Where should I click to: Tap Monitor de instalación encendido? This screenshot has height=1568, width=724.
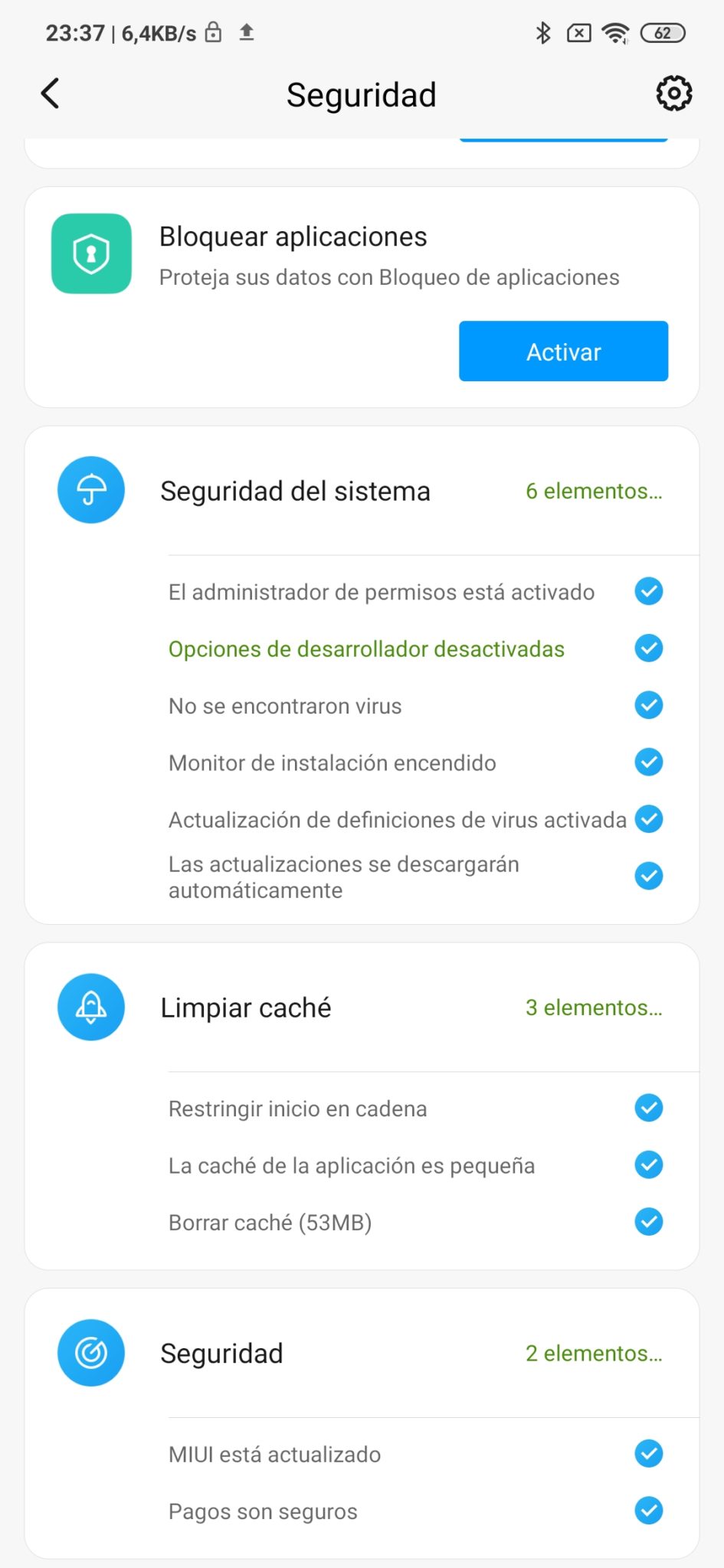(x=415, y=763)
